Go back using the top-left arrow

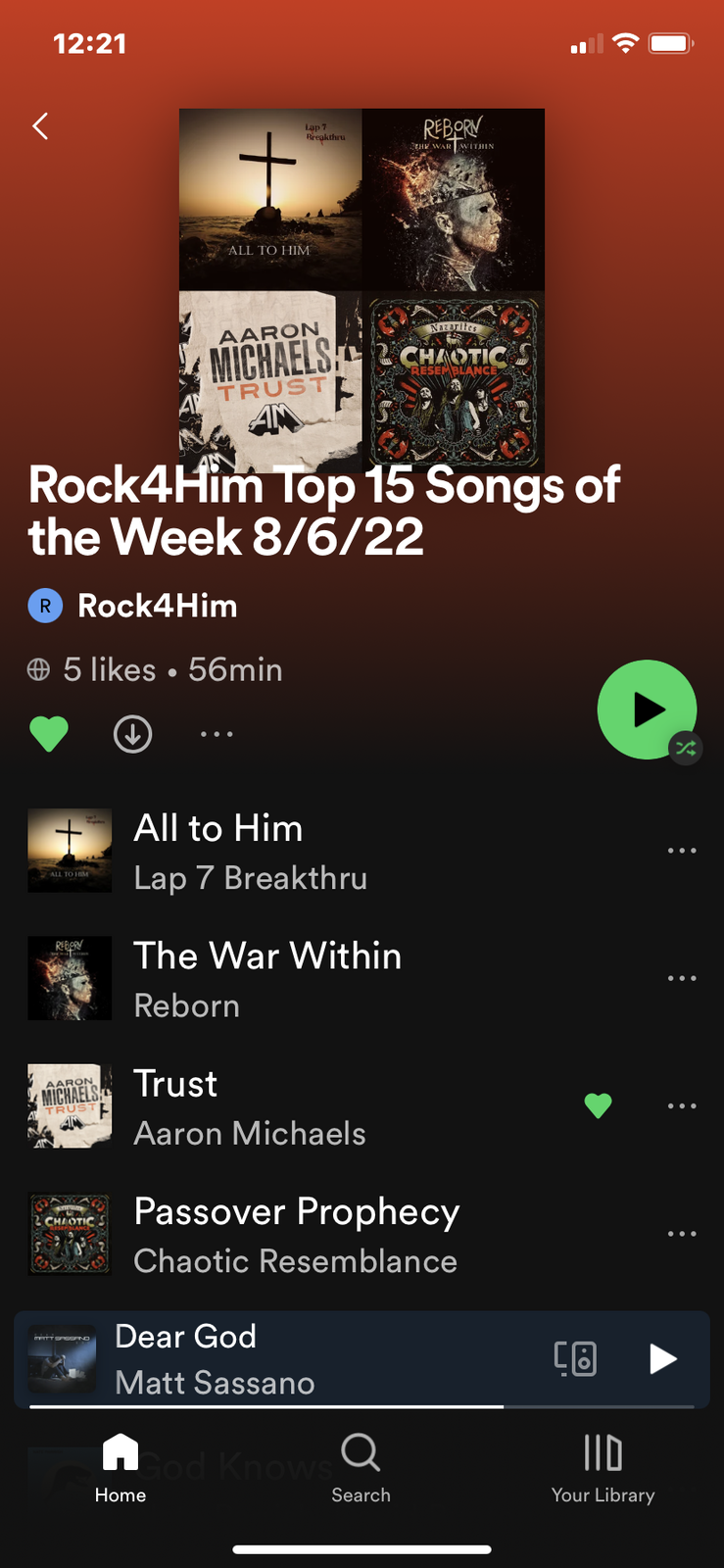click(40, 126)
